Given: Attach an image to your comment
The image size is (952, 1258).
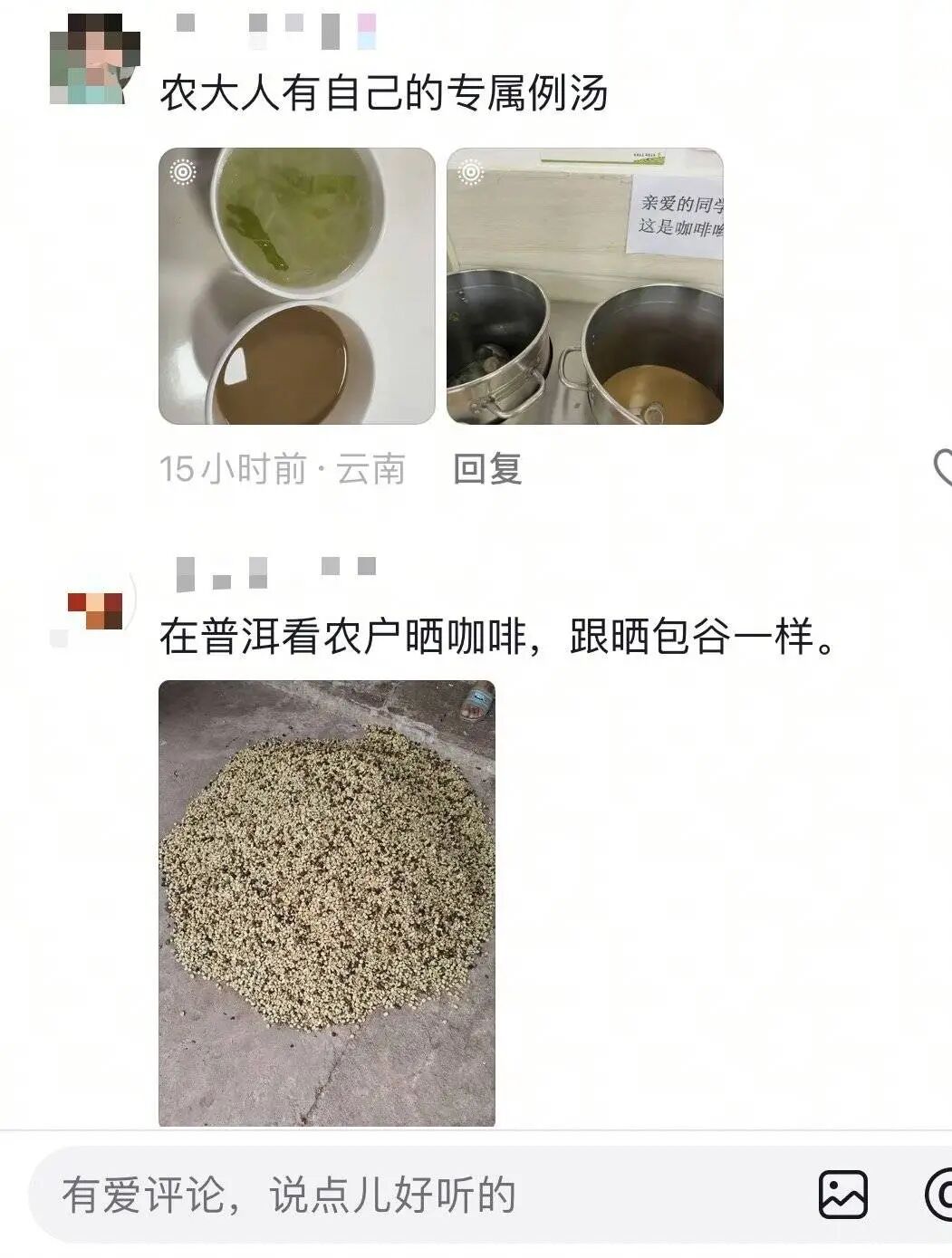Looking at the screenshot, I should coord(843,1194).
